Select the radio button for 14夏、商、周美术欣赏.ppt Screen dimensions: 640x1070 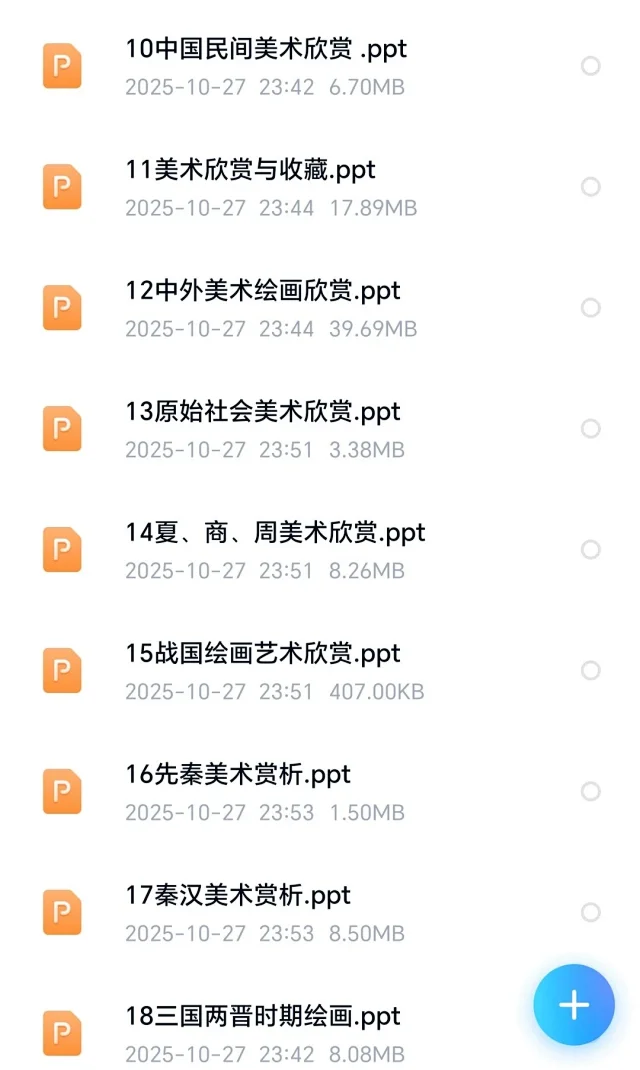click(591, 550)
